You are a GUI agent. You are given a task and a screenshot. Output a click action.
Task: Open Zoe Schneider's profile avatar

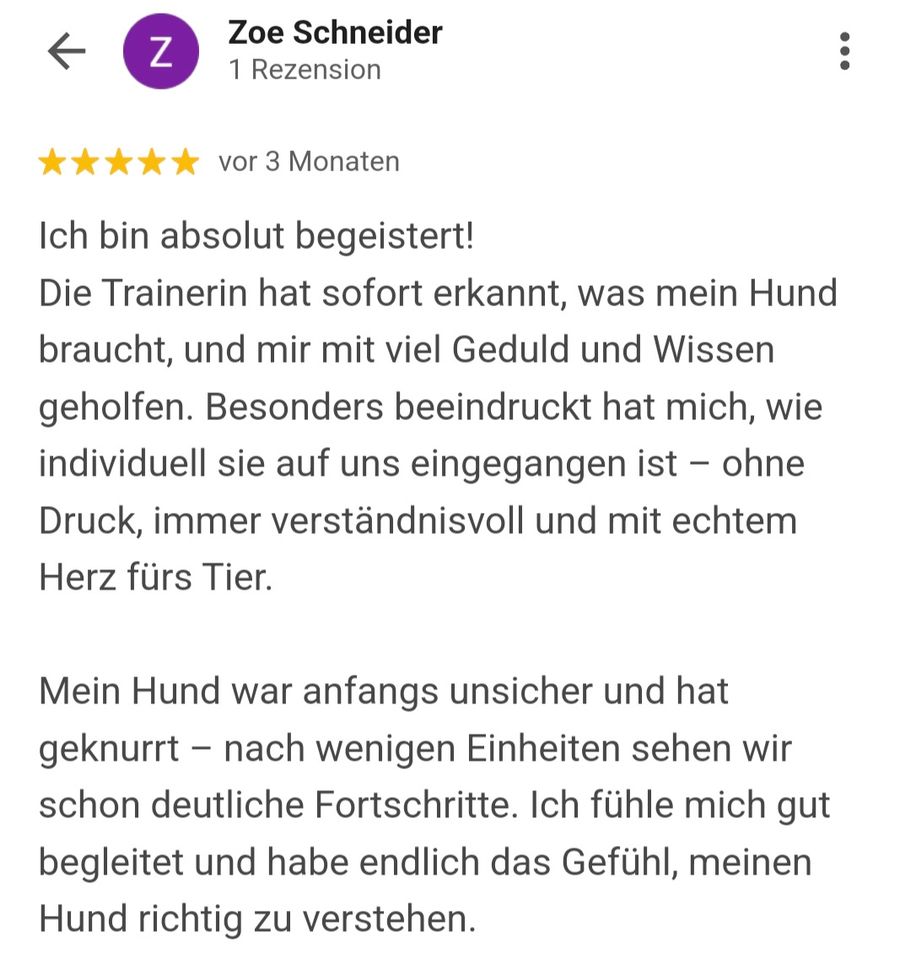point(159,52)
